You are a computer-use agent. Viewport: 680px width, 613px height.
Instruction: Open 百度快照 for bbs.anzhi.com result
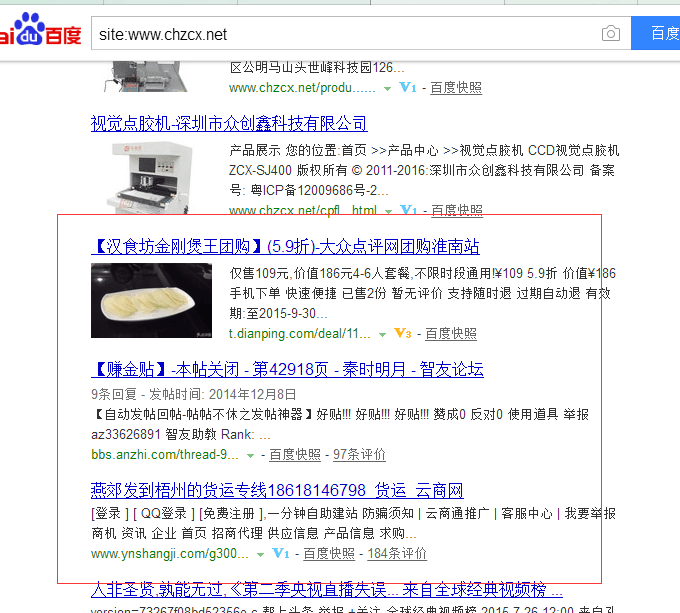pyautogui.click(x=295, y=455)
